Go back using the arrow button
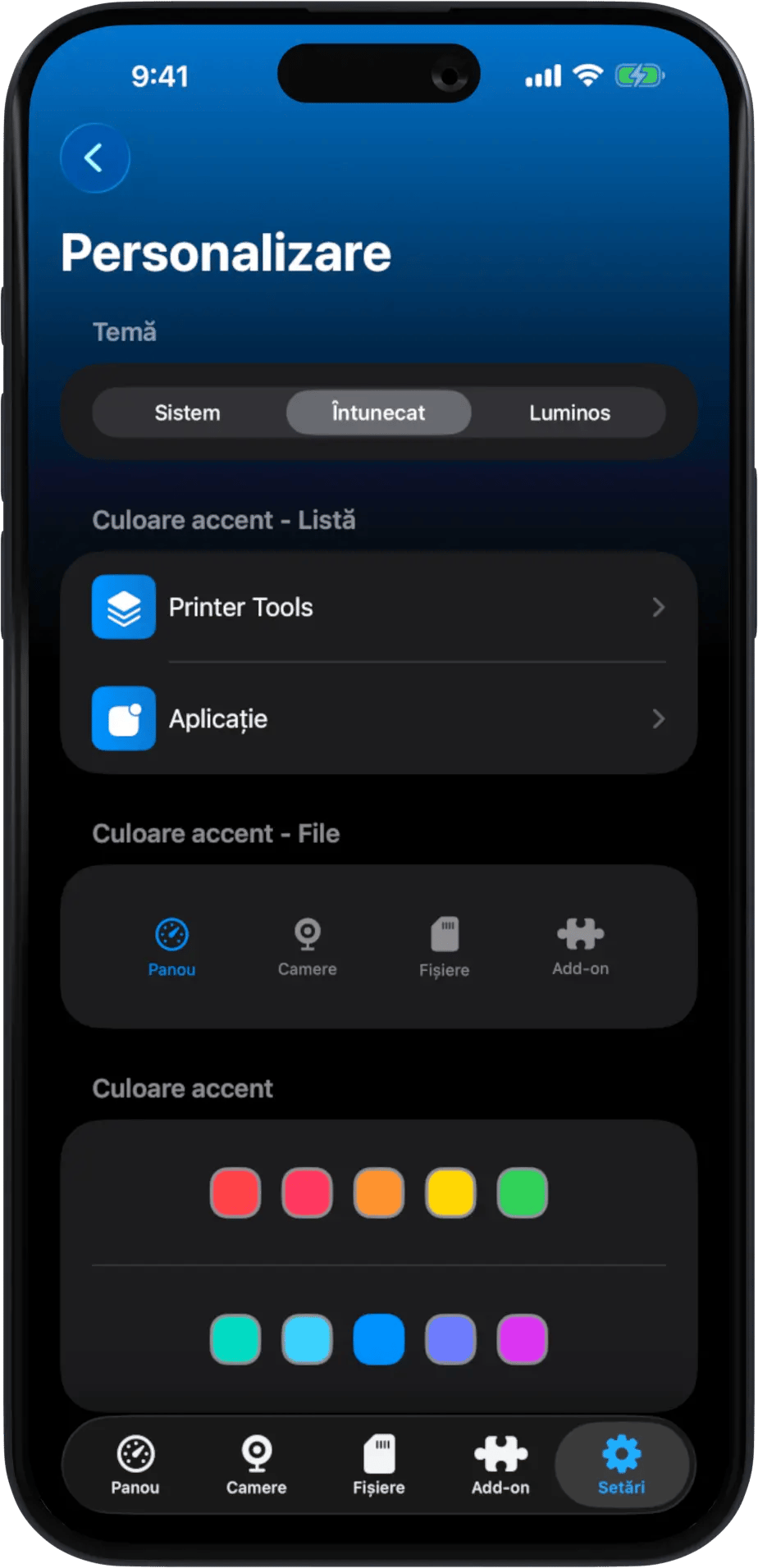Image resolution: width=758 pixels, height=1568 pixels. pyautogui.click(x=95, y=158)
